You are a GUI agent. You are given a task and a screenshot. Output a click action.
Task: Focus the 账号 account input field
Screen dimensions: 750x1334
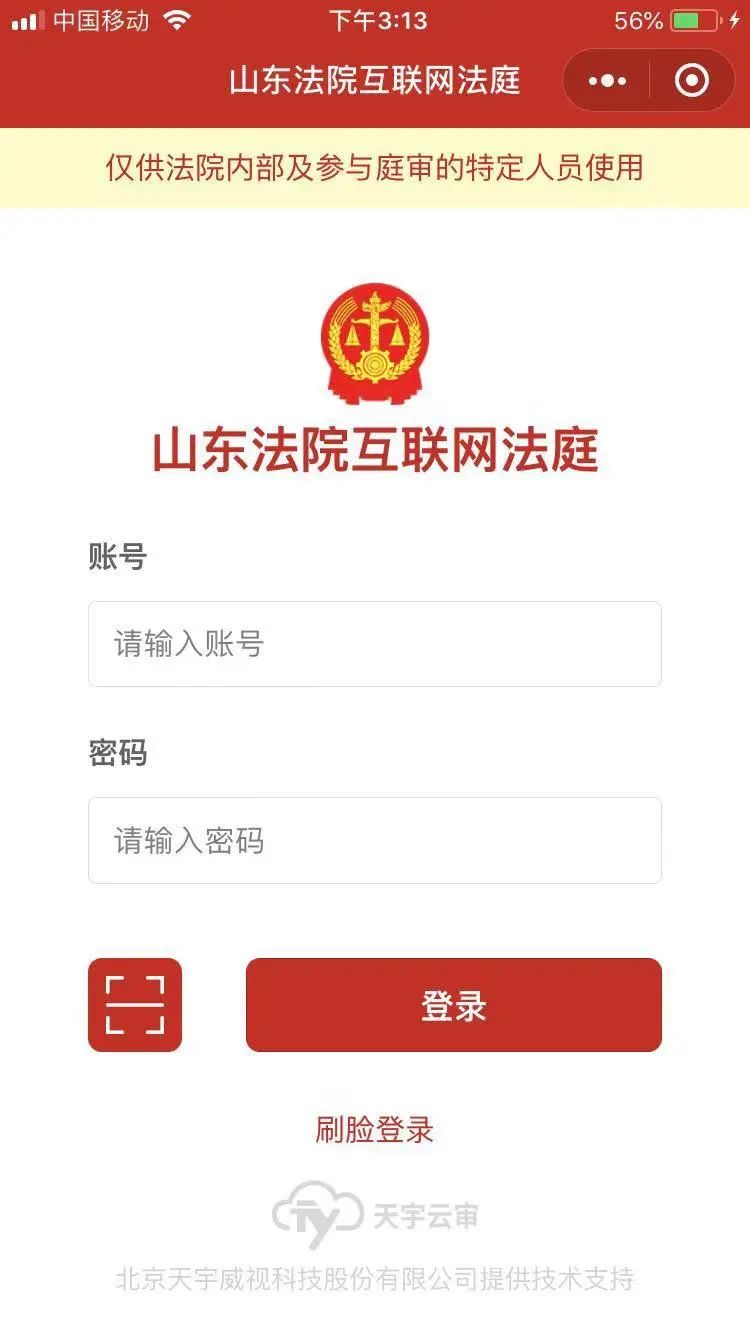click(x=375, y=644)
